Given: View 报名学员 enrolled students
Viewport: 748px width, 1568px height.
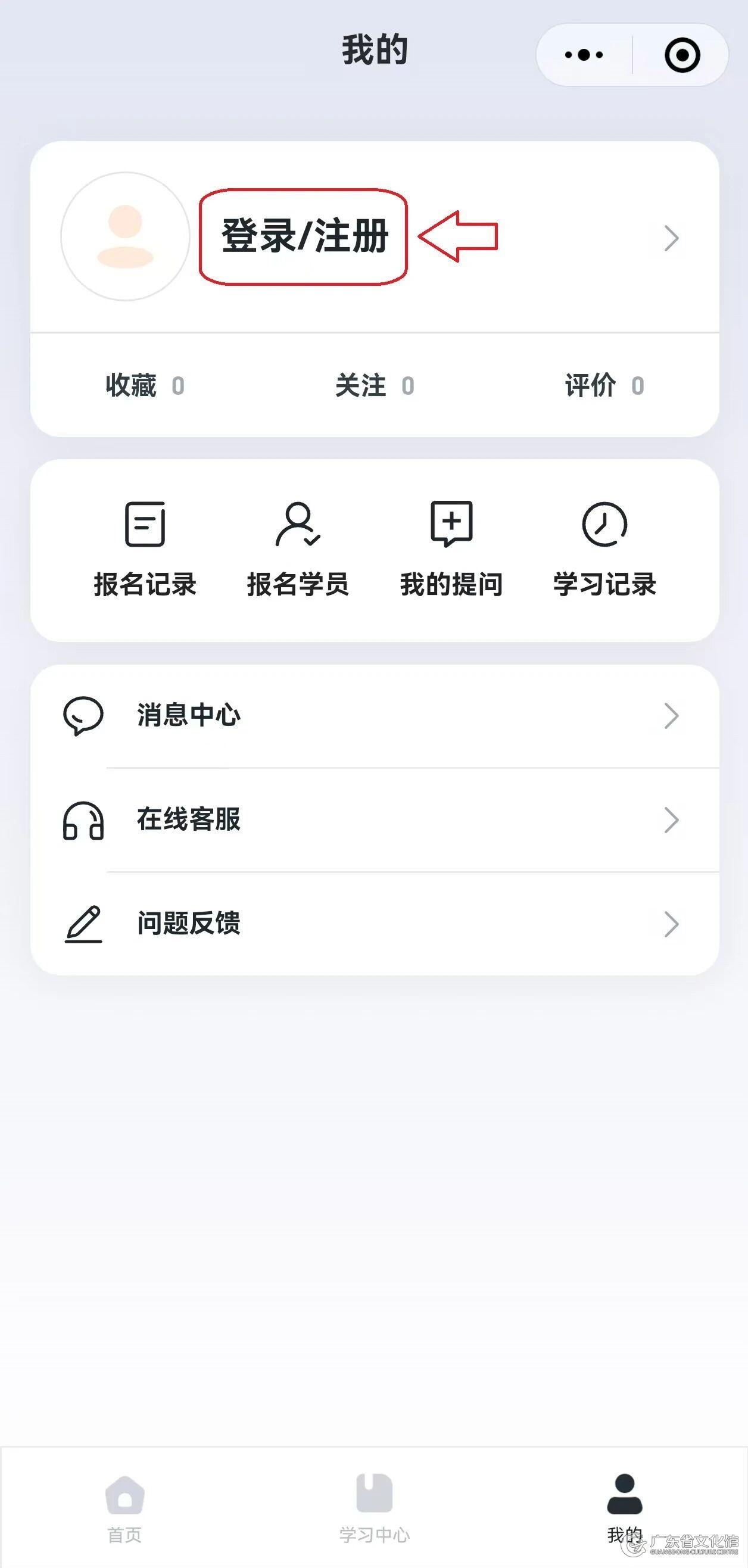Looking at the screenshot, I should pyautogui.click(x=298, y=549).
